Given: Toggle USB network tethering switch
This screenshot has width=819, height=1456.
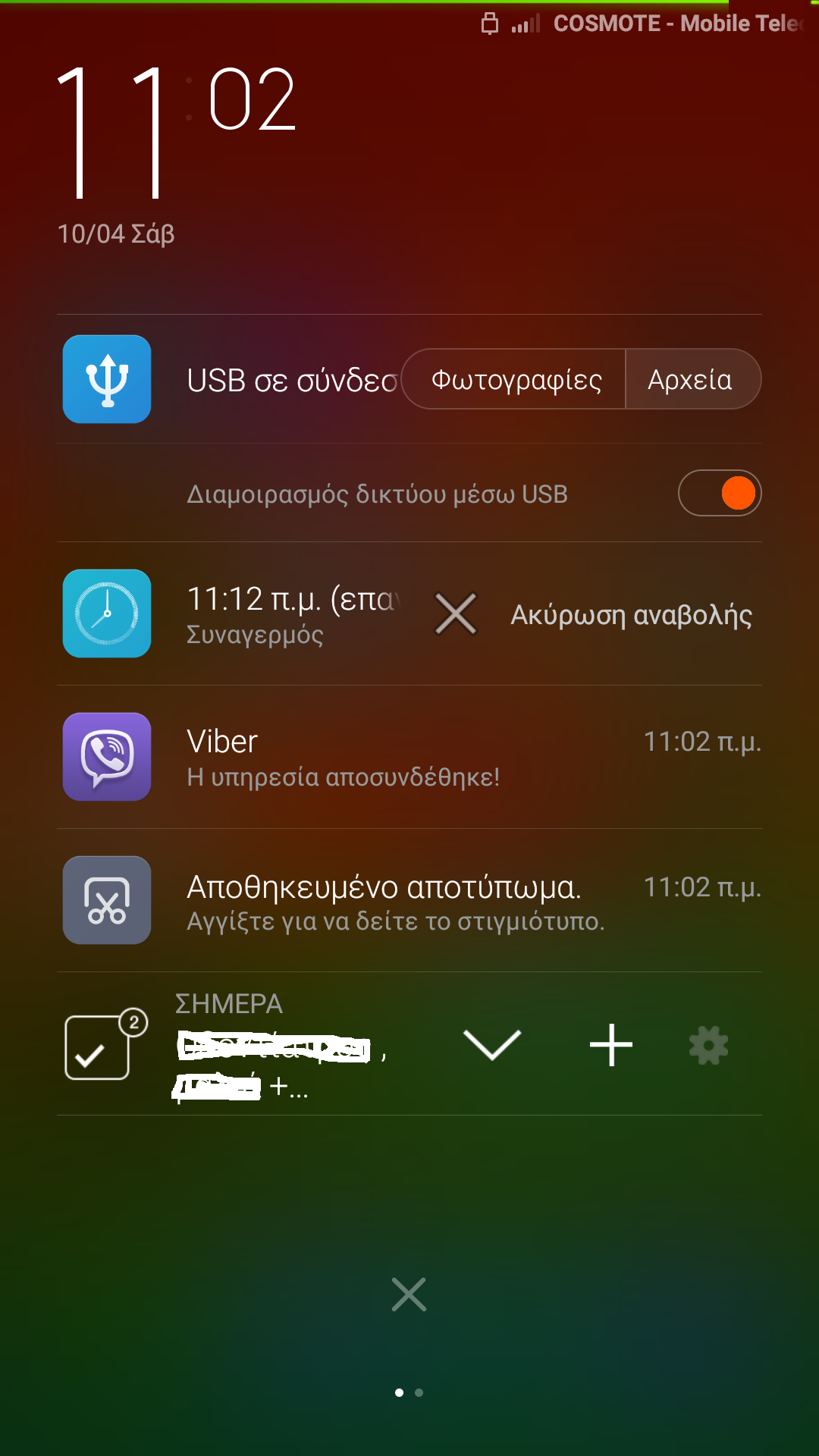Looking at the screenshot, I should (719, 493).
